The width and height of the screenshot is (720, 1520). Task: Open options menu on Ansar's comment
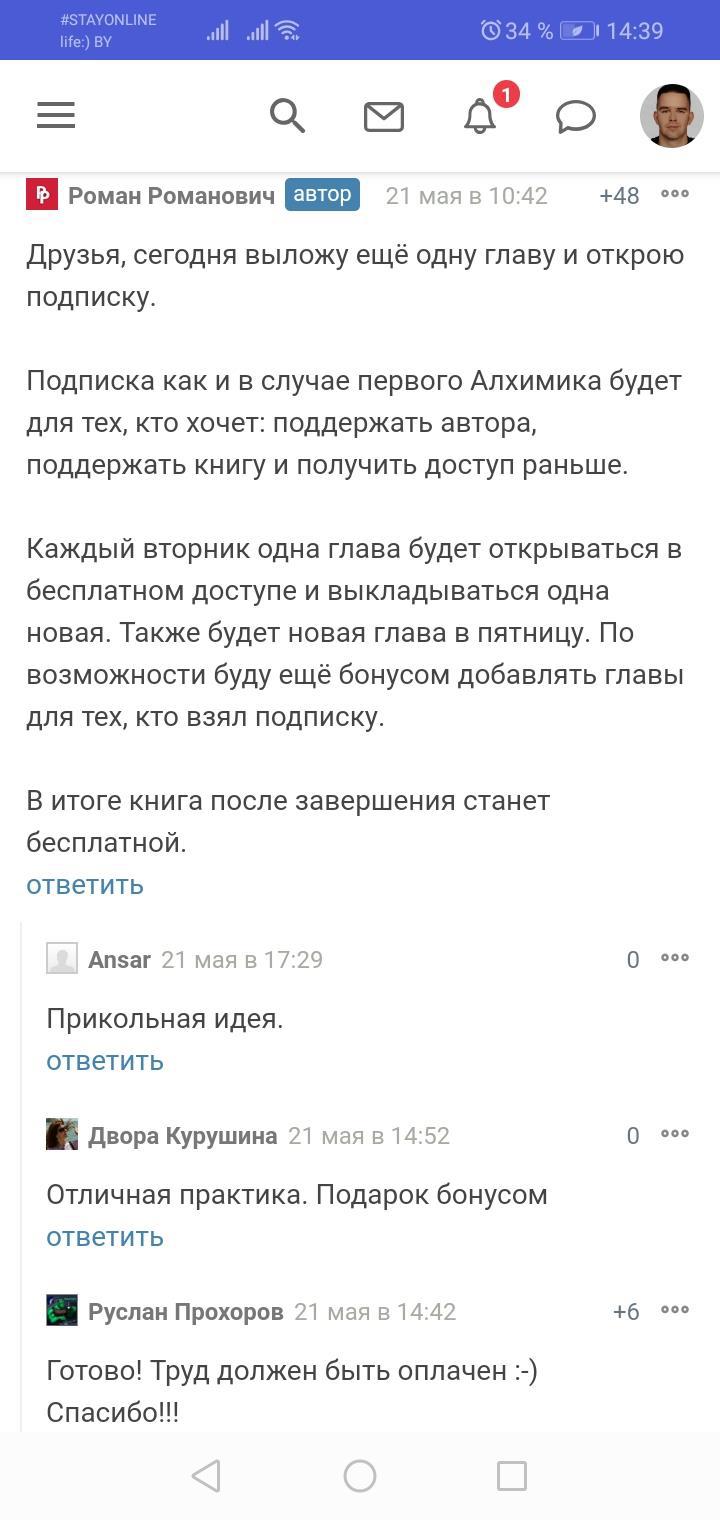675,958
